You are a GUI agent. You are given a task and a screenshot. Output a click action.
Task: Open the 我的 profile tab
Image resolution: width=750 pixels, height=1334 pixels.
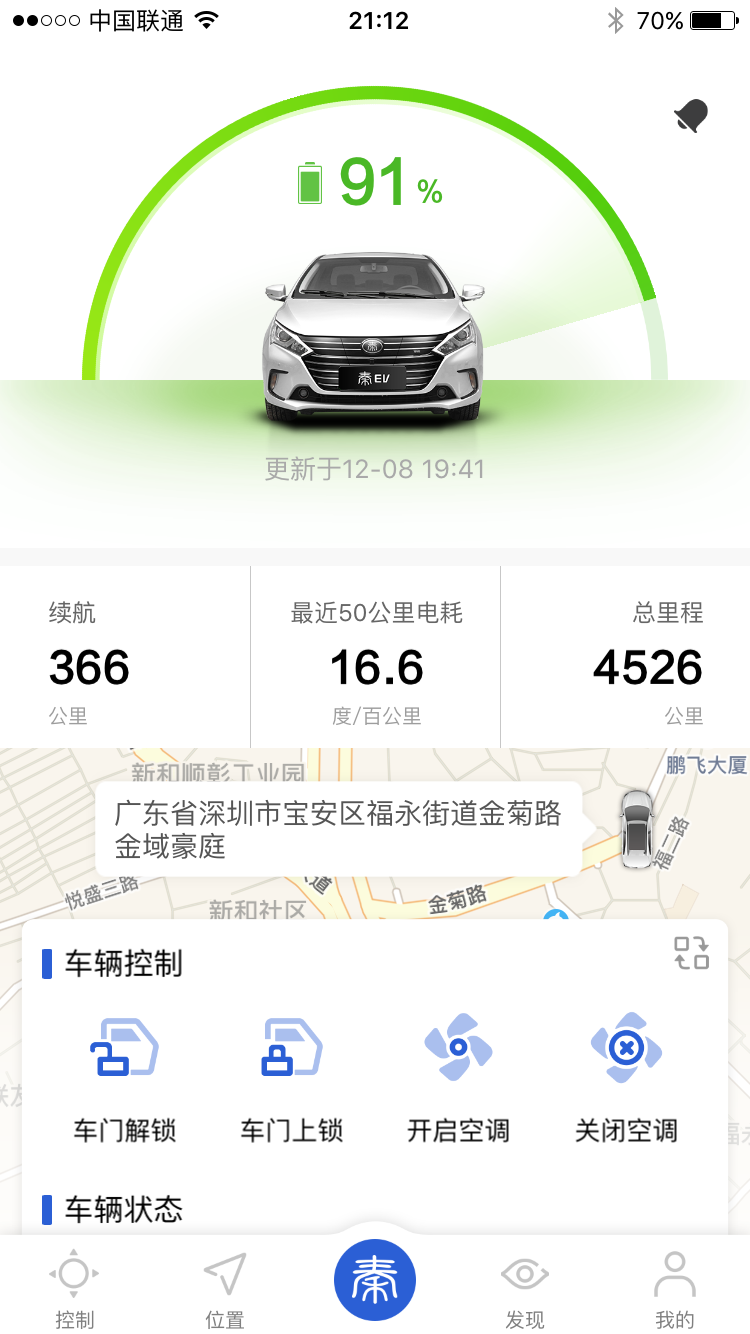674,1290
